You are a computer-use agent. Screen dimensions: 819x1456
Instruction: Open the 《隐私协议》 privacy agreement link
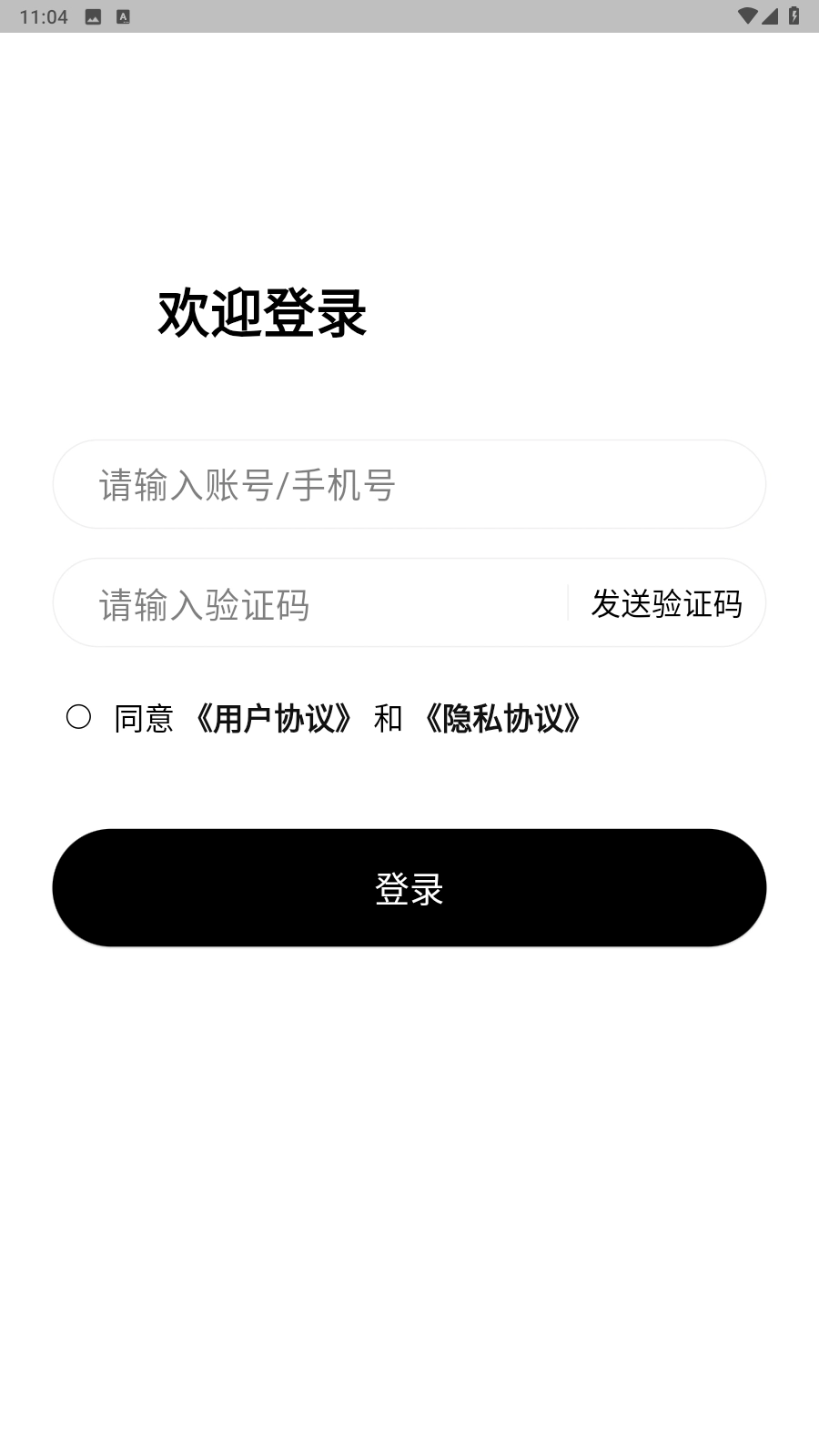coord(503,719)
